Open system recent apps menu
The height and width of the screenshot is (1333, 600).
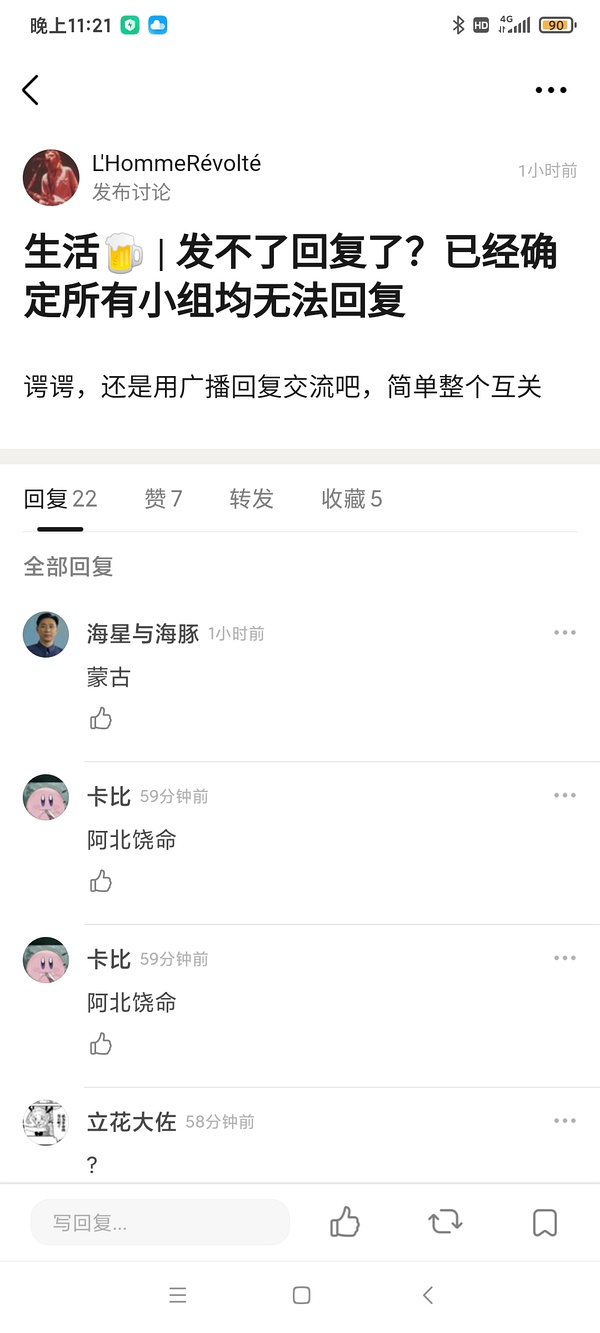pyautogui.click(x=178, y=1295)
